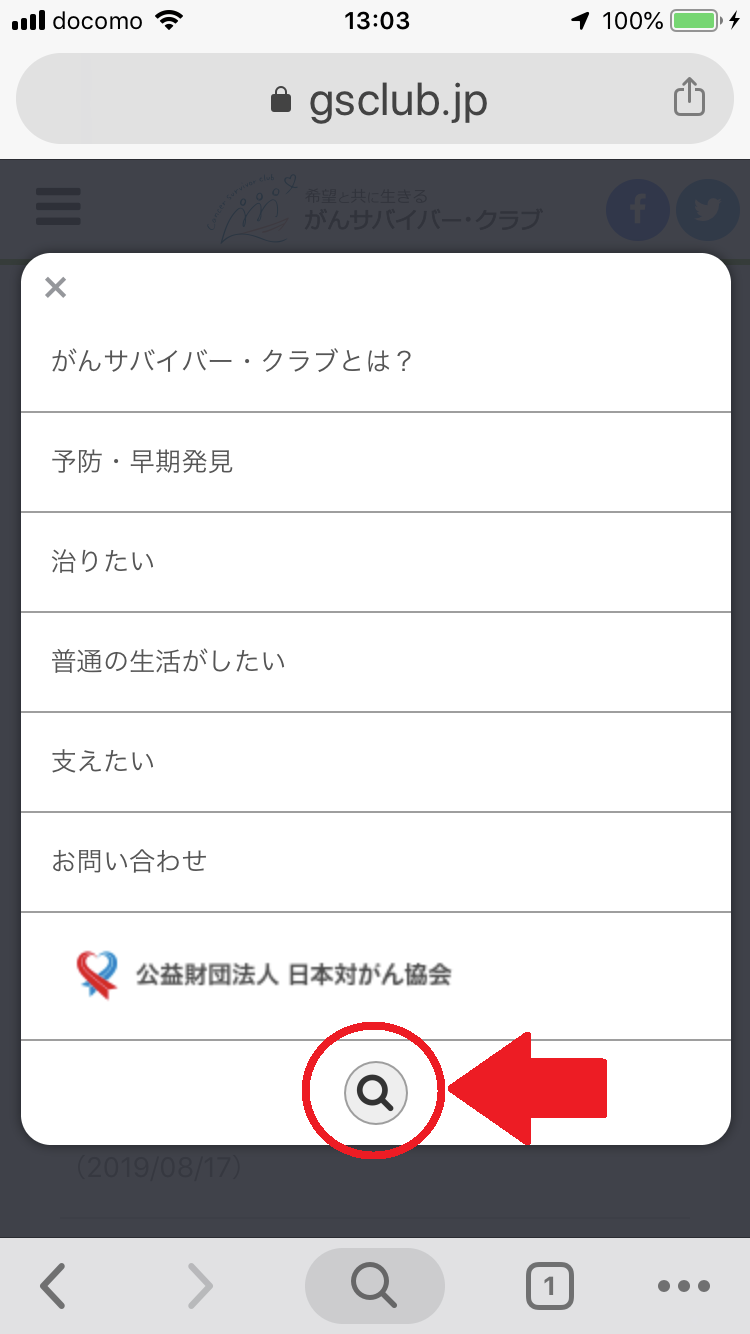
Task: Select 支えたい from the menu
Action: pyautogui.click(x=104, y=761)
